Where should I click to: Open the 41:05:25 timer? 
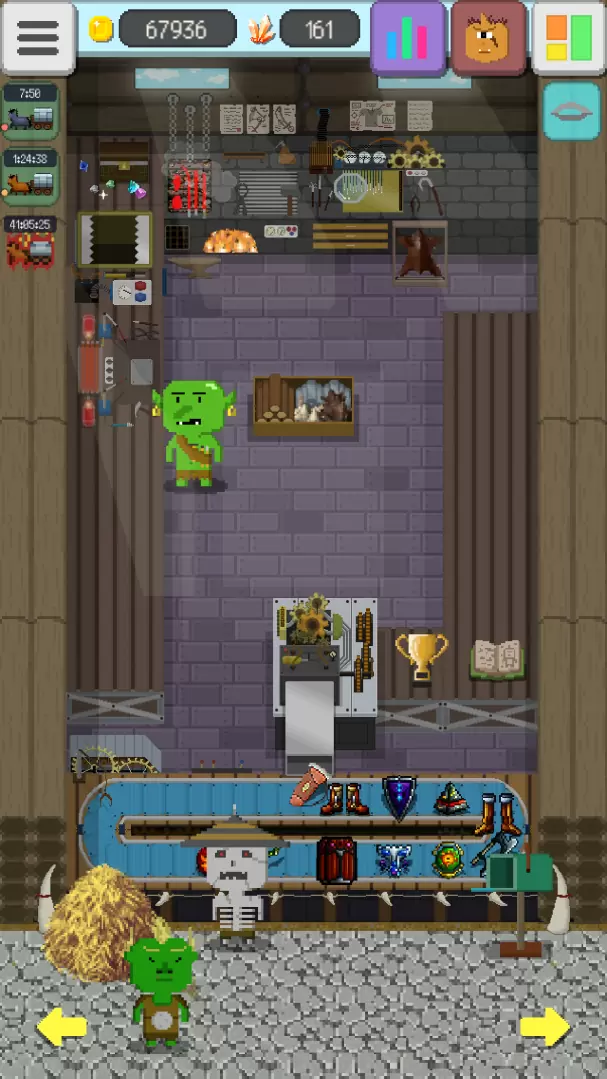[x=30, y=241]
